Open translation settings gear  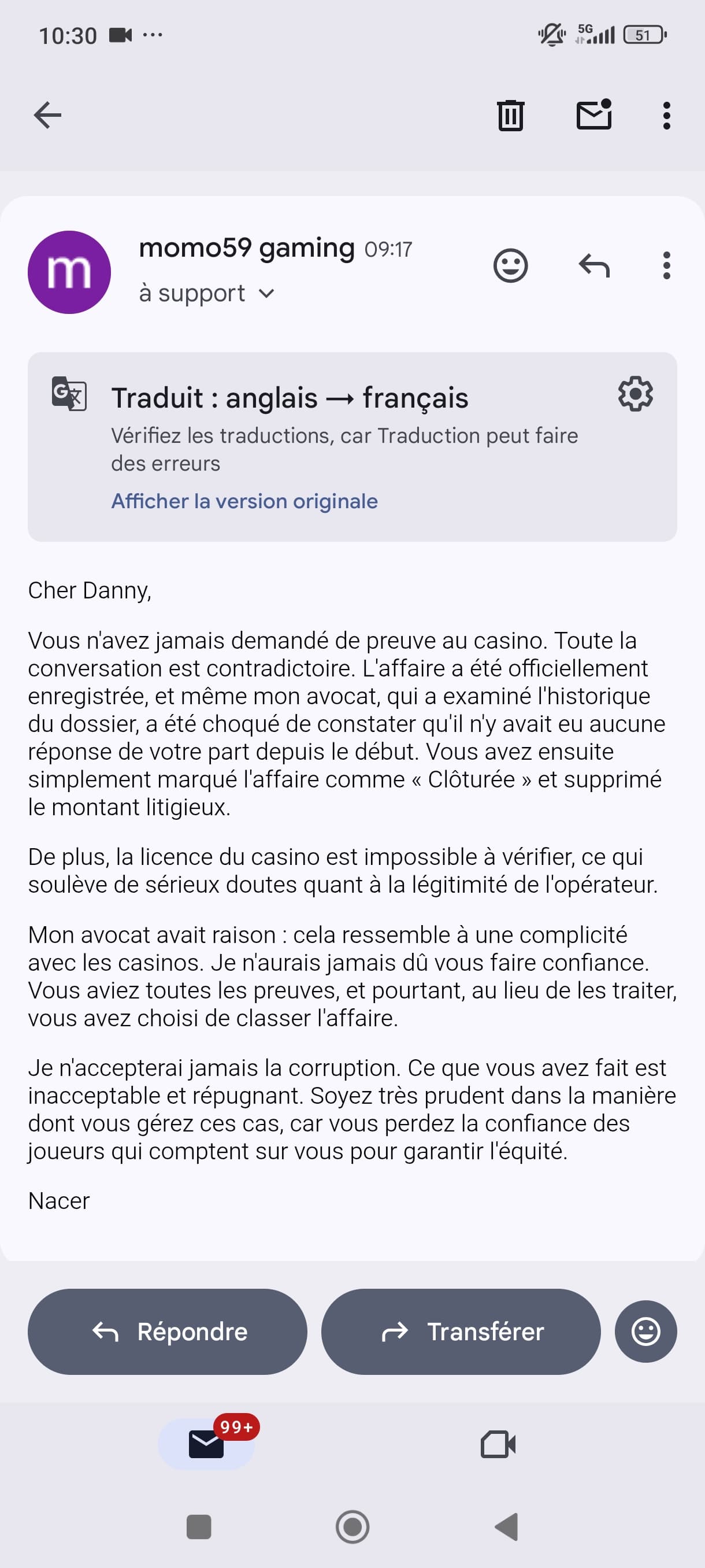635,394
